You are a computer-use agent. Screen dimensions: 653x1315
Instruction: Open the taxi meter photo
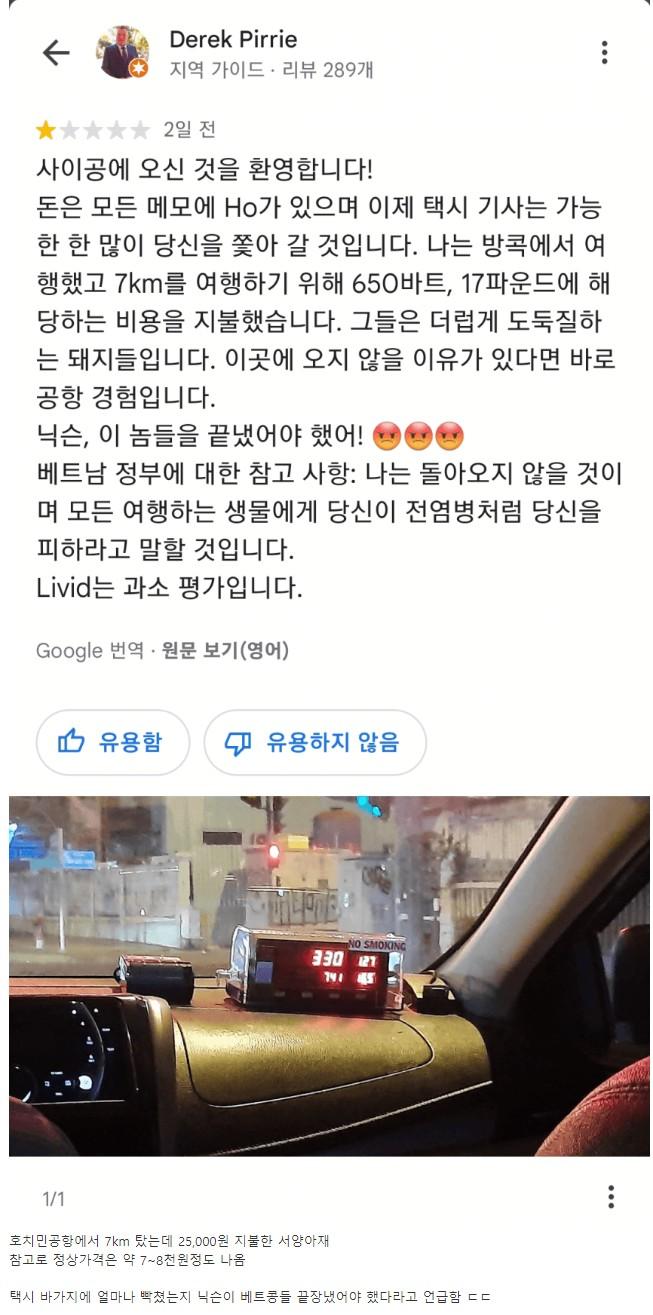click(329, 975)
